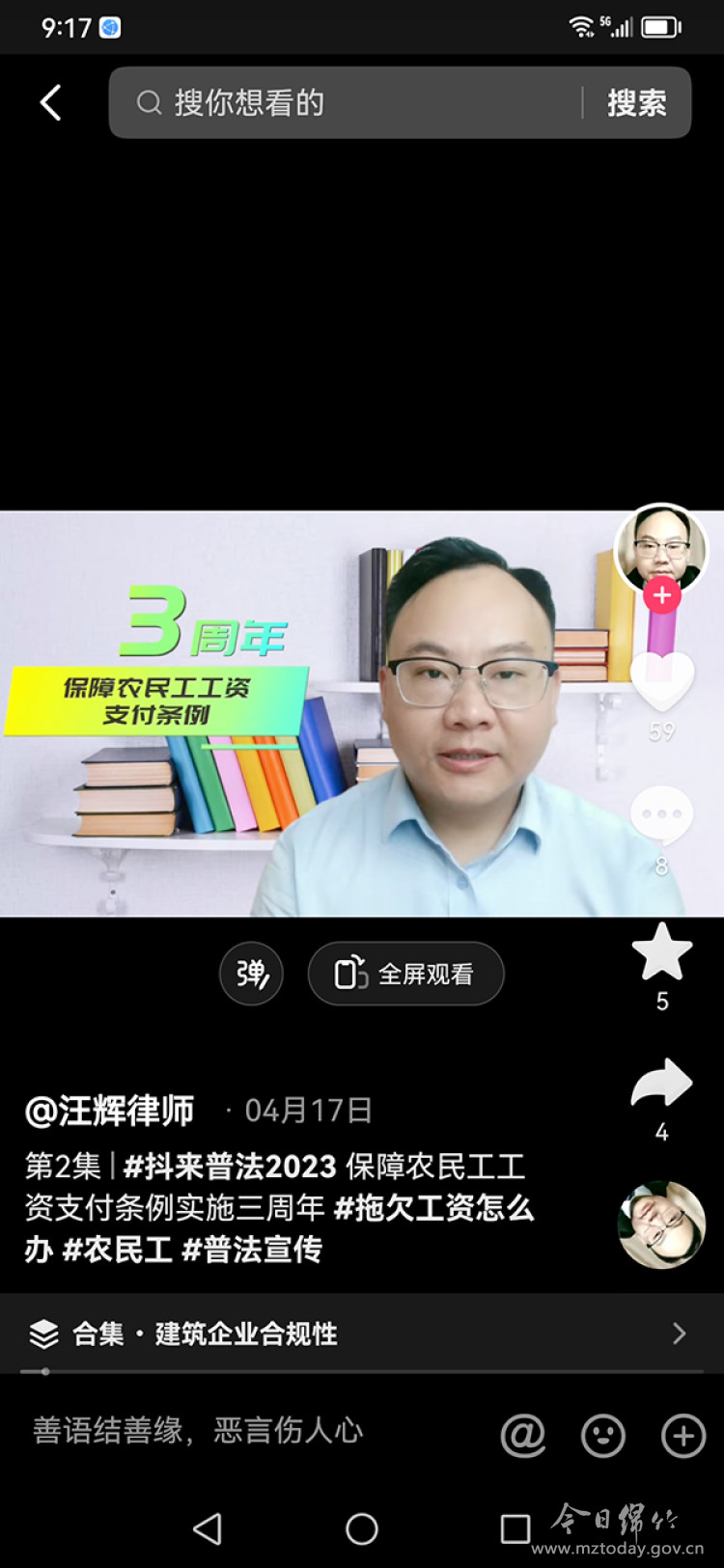Screen dimensions: 724x1568
Task: Open @汪辉律师 profile name
Action: click(x=110, y=1111)
